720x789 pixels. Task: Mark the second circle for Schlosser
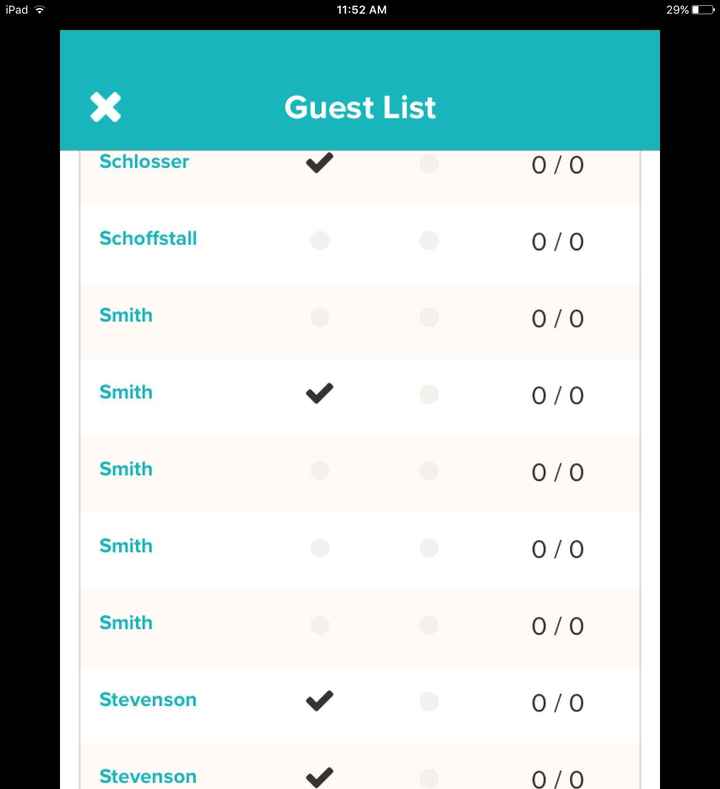coord(429,164)
